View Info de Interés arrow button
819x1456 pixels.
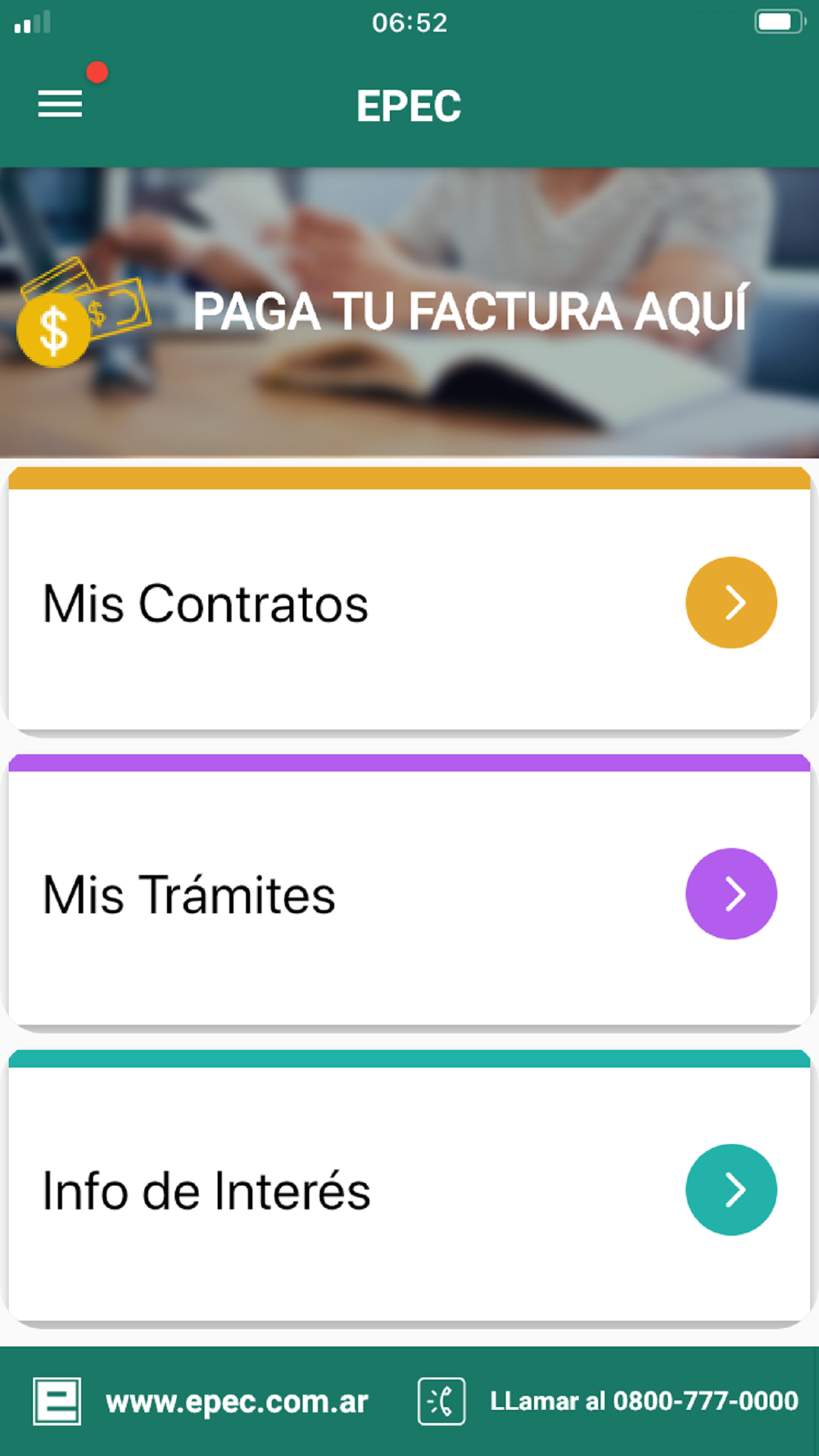click(731, 1189)
